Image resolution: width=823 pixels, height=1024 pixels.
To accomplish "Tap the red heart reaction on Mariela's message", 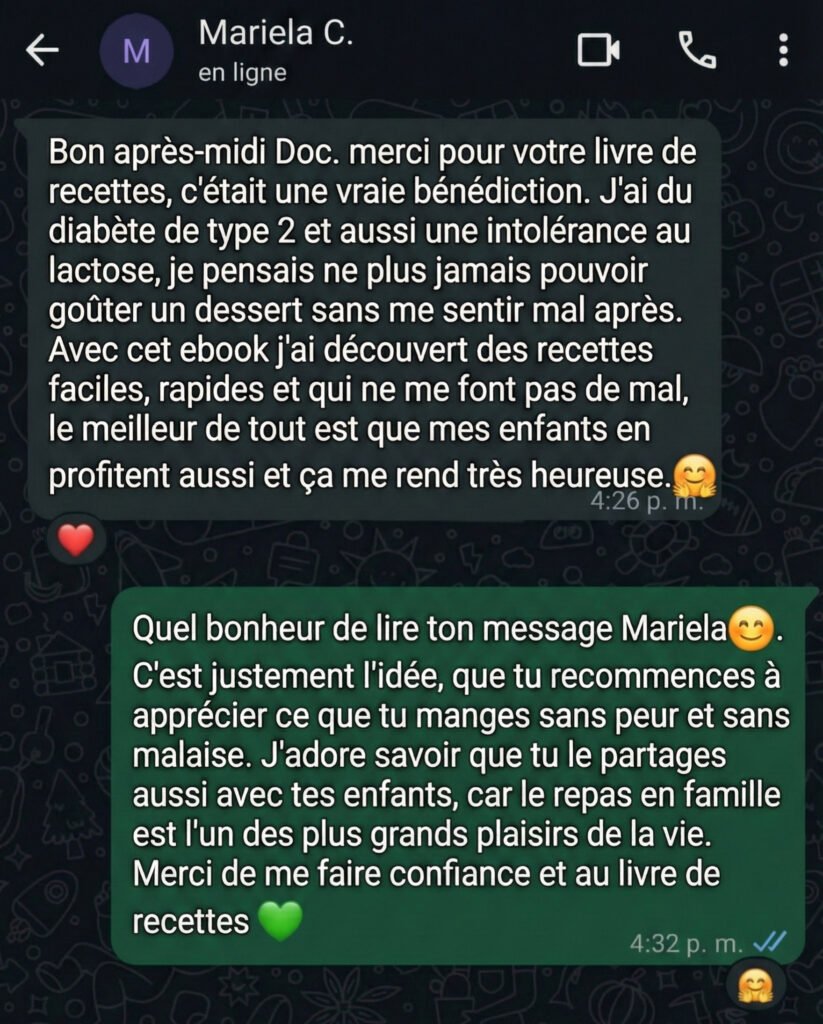I will 76,541.
